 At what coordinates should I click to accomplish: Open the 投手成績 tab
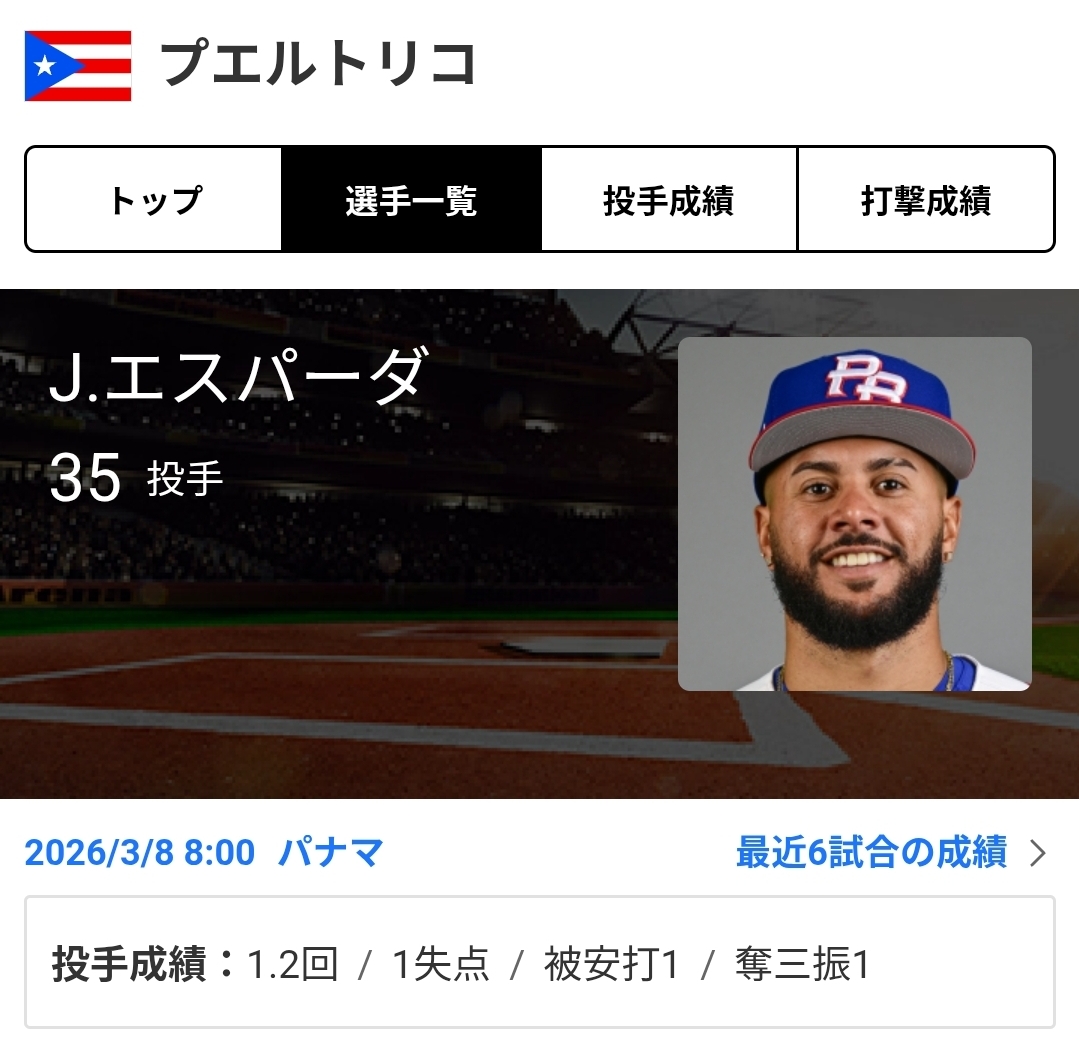pos(668,200)
